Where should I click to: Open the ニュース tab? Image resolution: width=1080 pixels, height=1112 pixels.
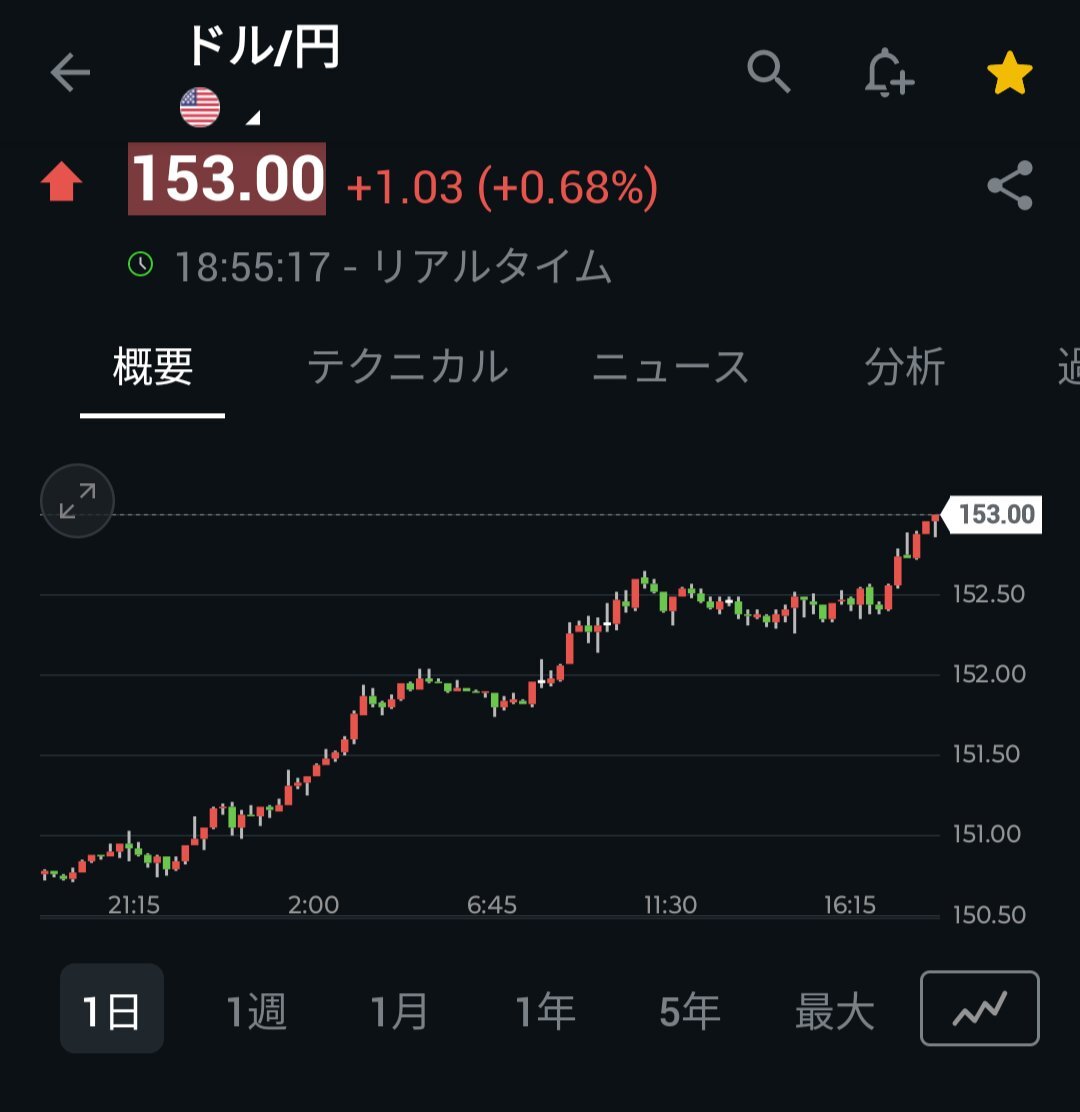(670, 368)
